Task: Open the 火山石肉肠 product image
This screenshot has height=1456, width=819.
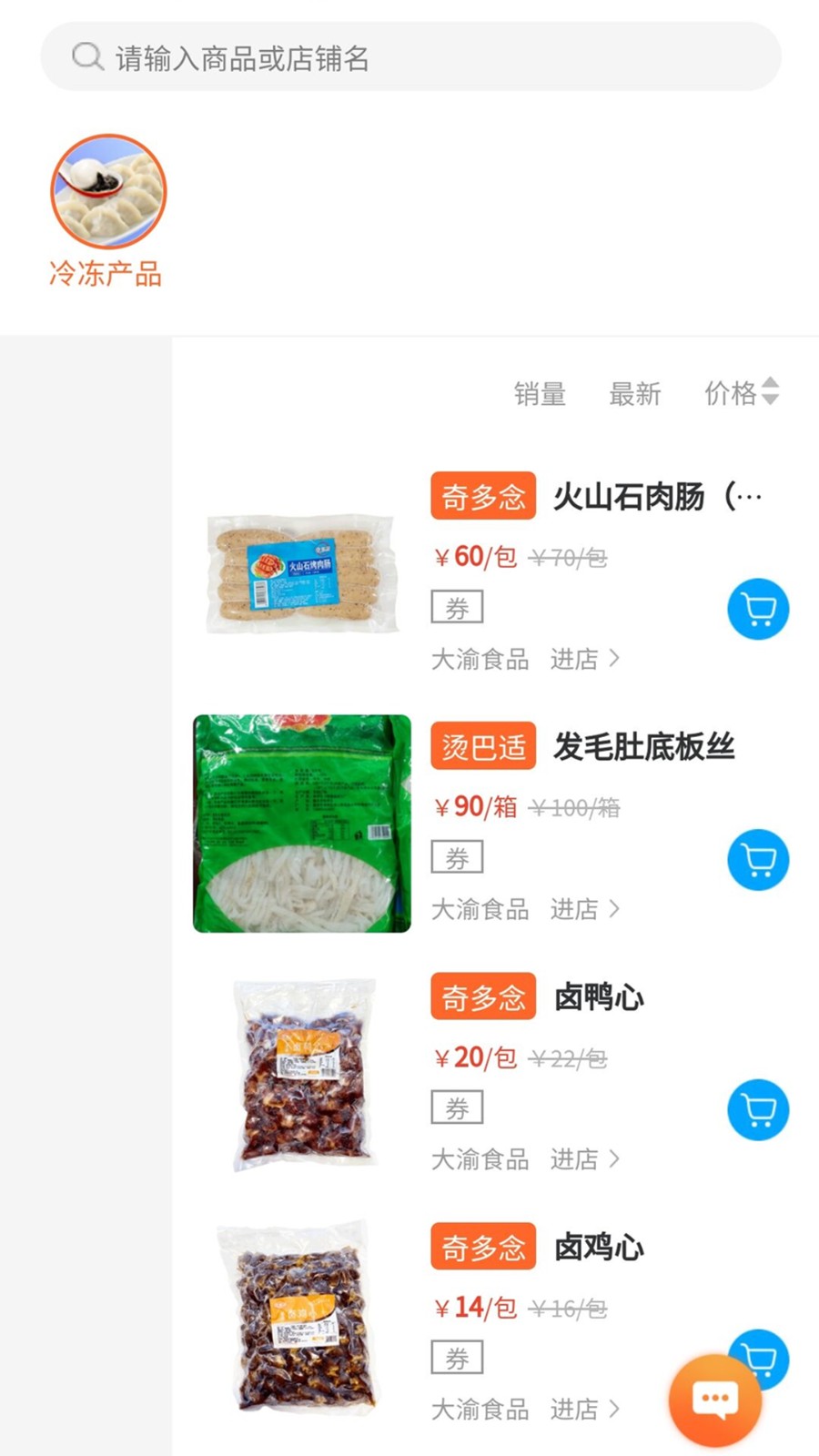Action: (x=301, y=573)
